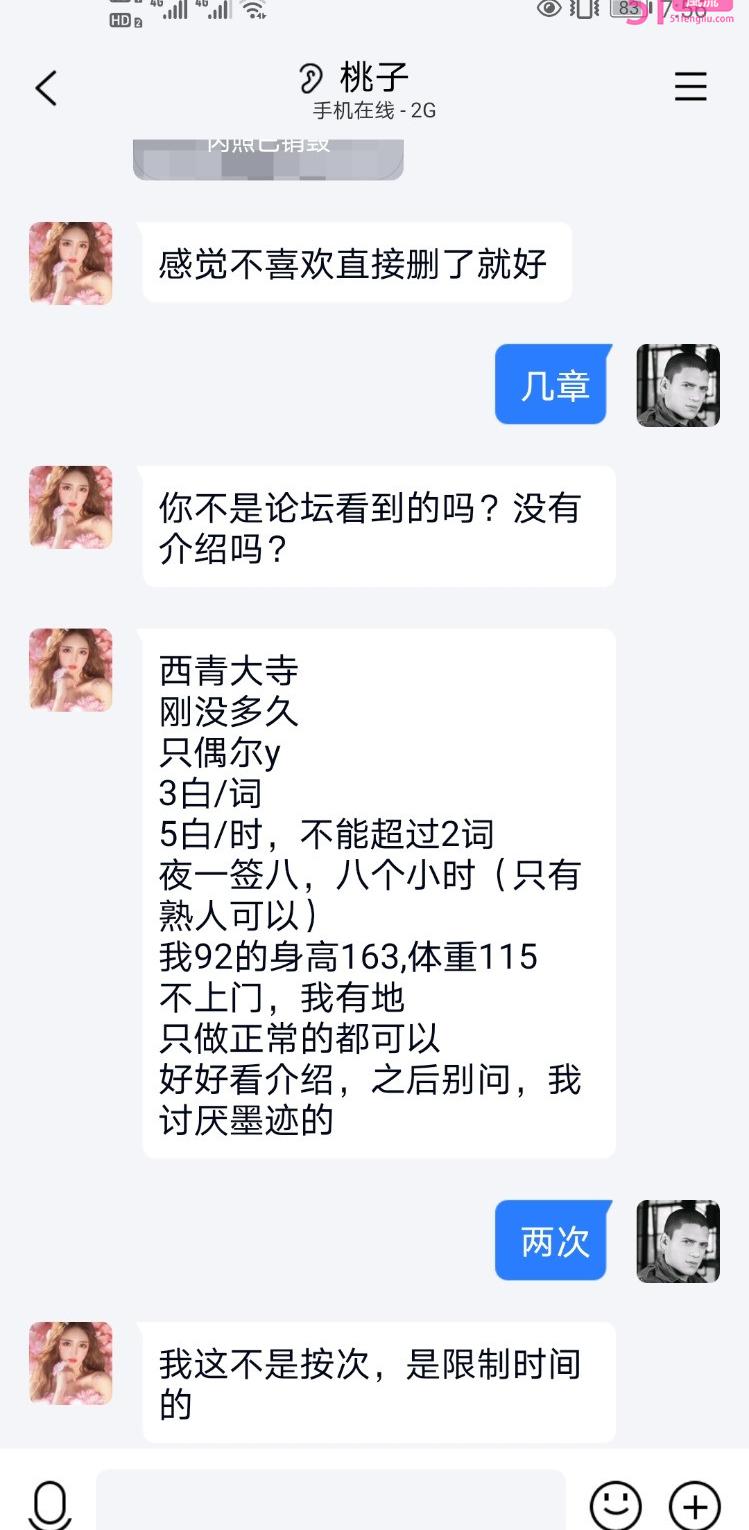Tap your own avatar beside the 几章 bubble
This screenshot has width=749, height=1530.
(677, 385)
